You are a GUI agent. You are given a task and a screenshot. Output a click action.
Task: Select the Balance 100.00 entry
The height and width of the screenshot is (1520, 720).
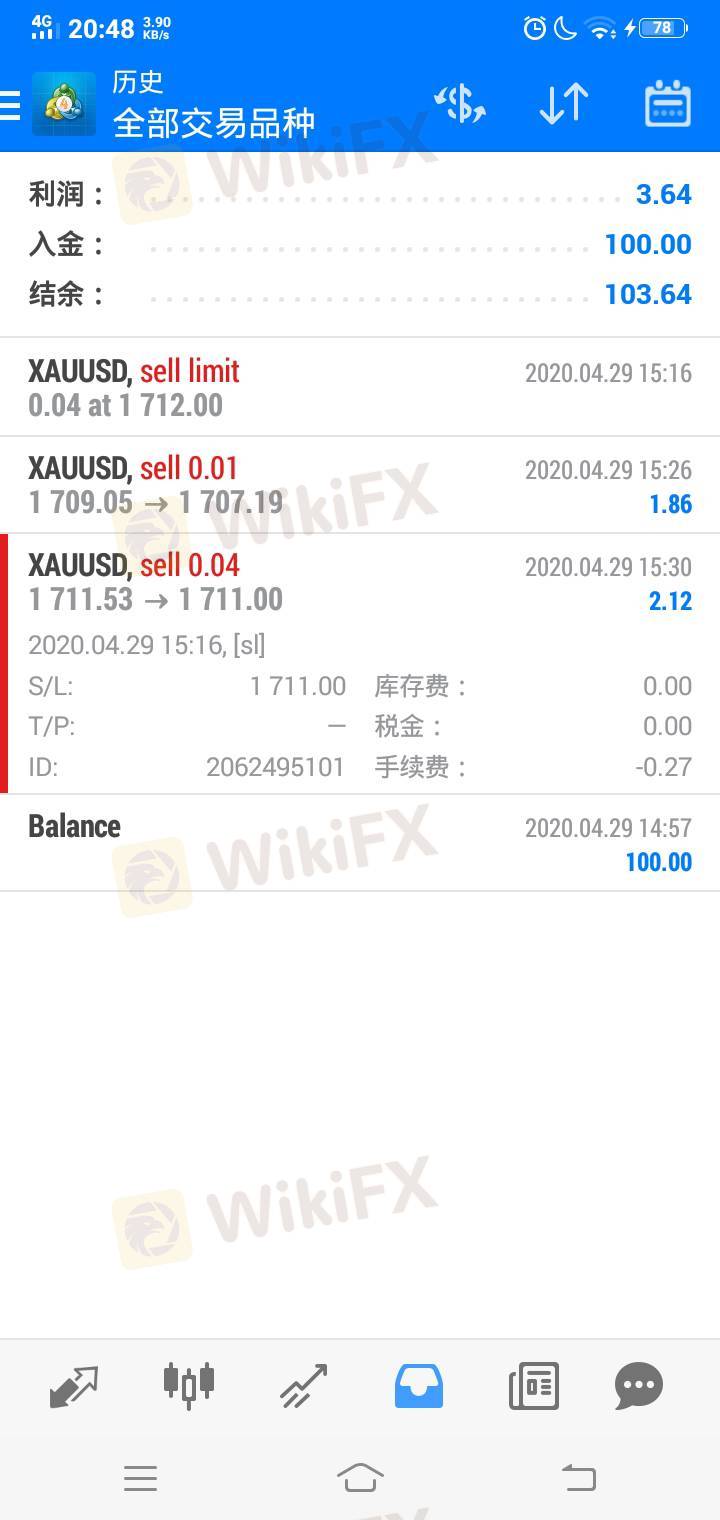[x=360, y=843]
